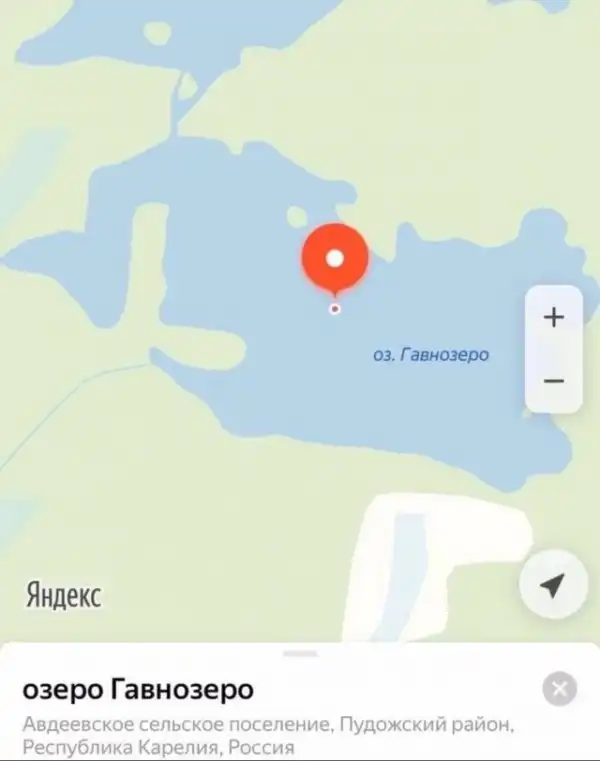
Task: Center map on my current location
Action: coord(552,586)
